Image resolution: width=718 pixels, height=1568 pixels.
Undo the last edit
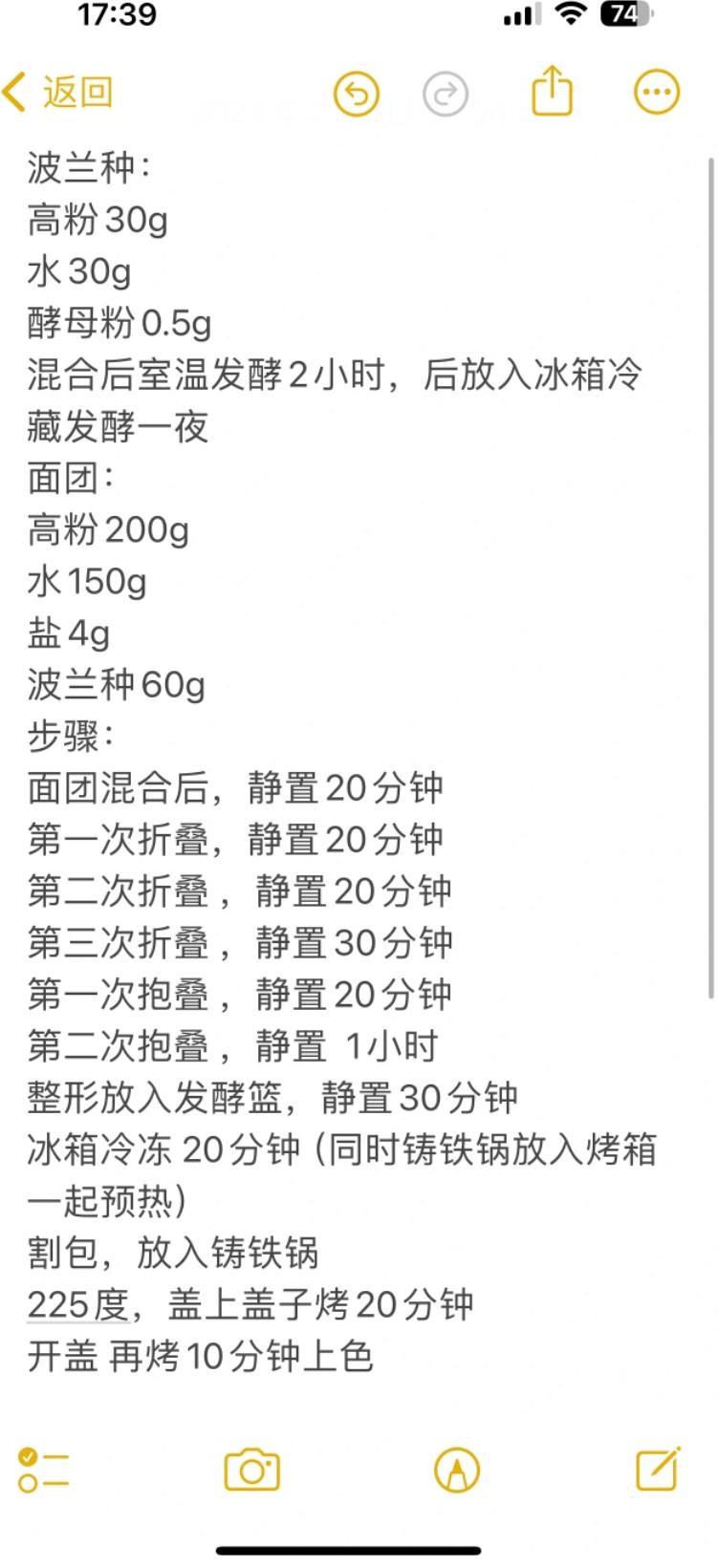tap(357, 94)
